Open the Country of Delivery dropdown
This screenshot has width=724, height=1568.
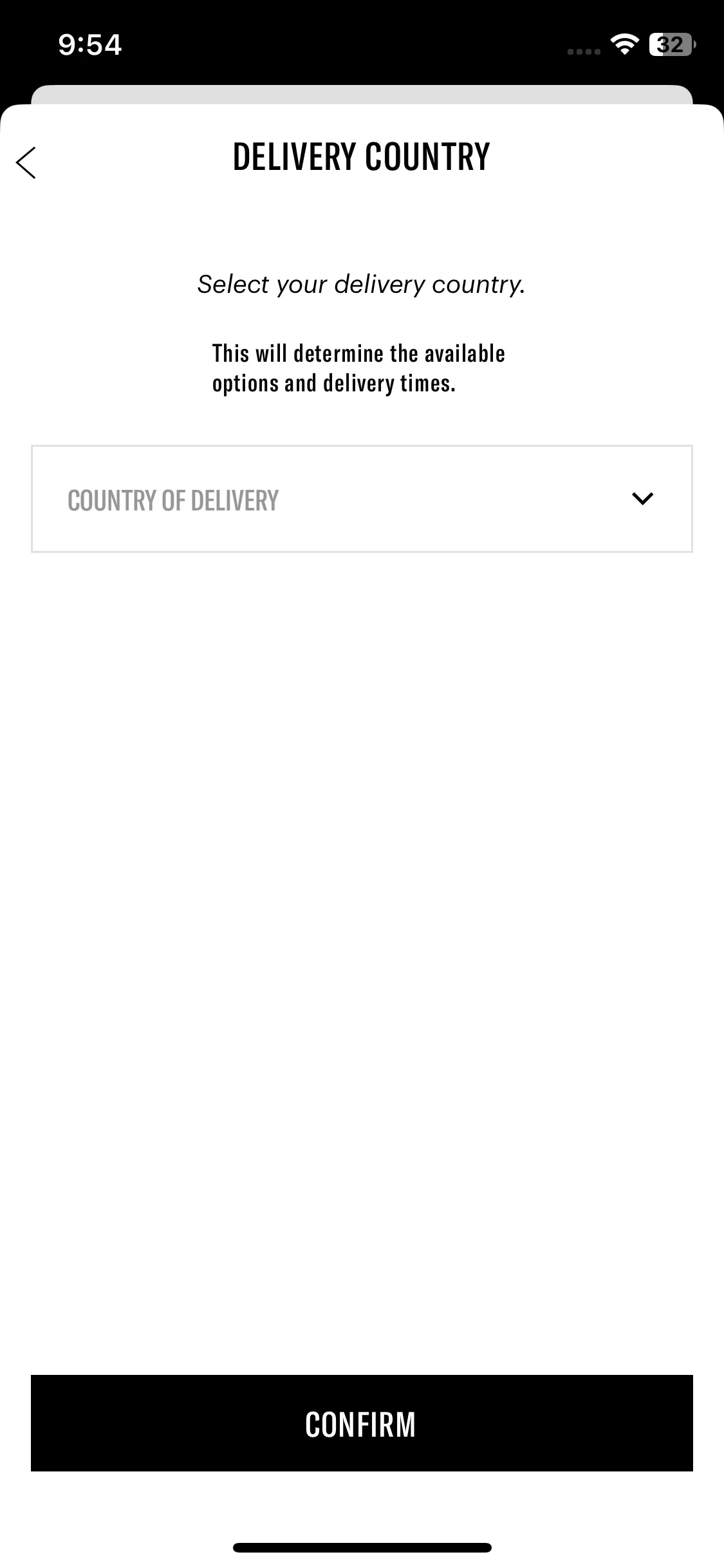[x=362, y=499]
